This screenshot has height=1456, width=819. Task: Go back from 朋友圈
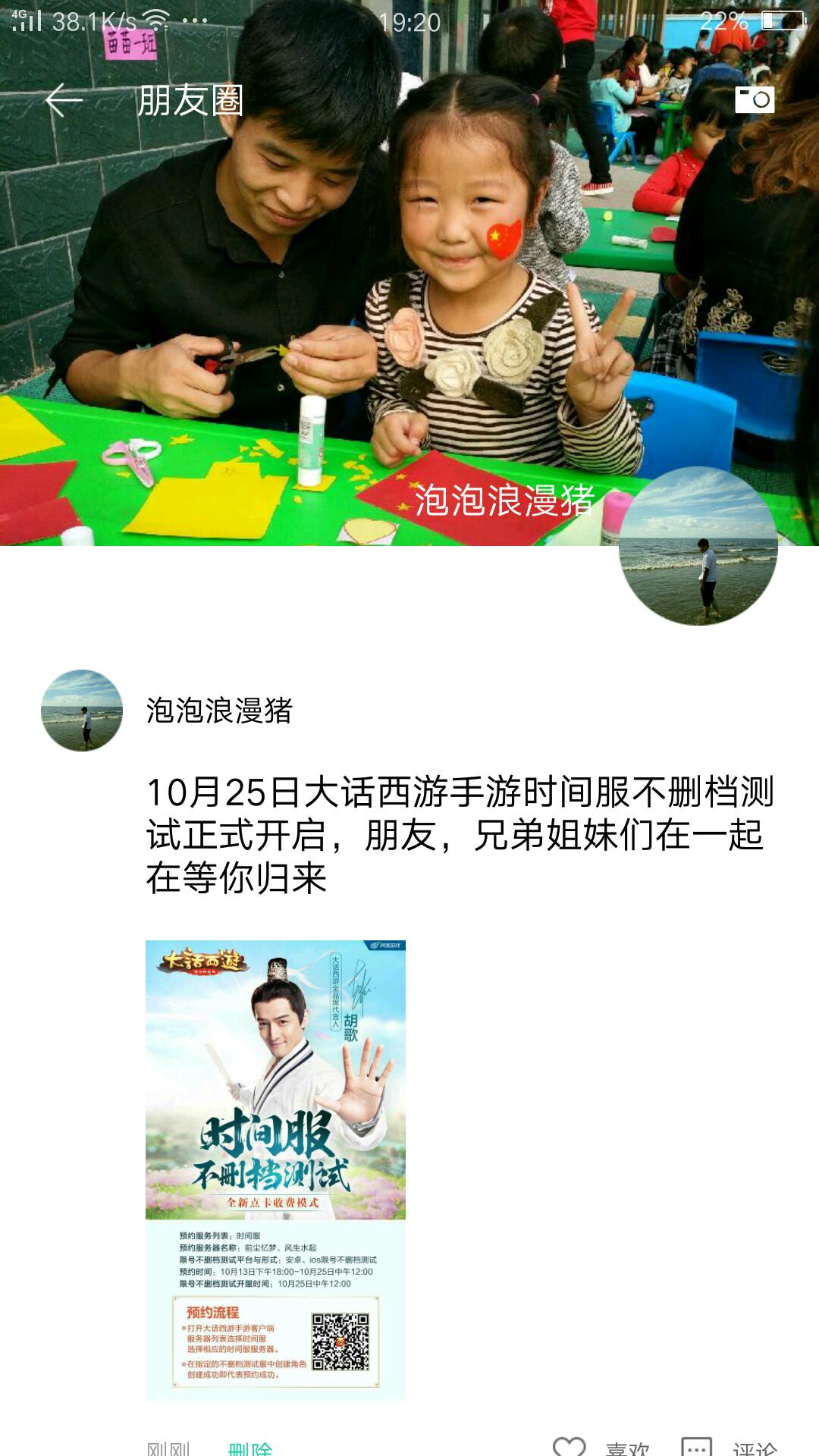(x=64, y=100)
